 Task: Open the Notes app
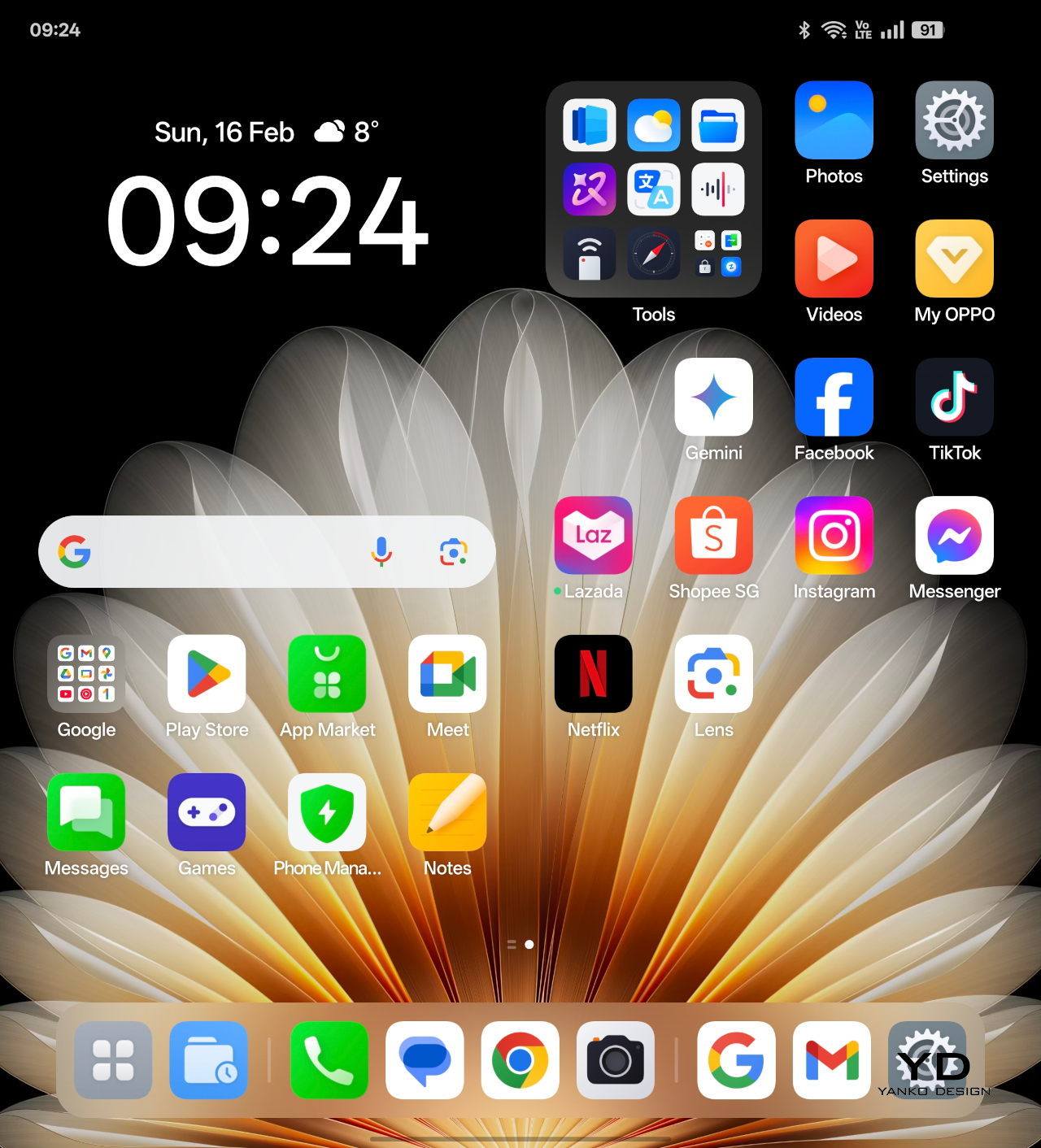(447, 812)
